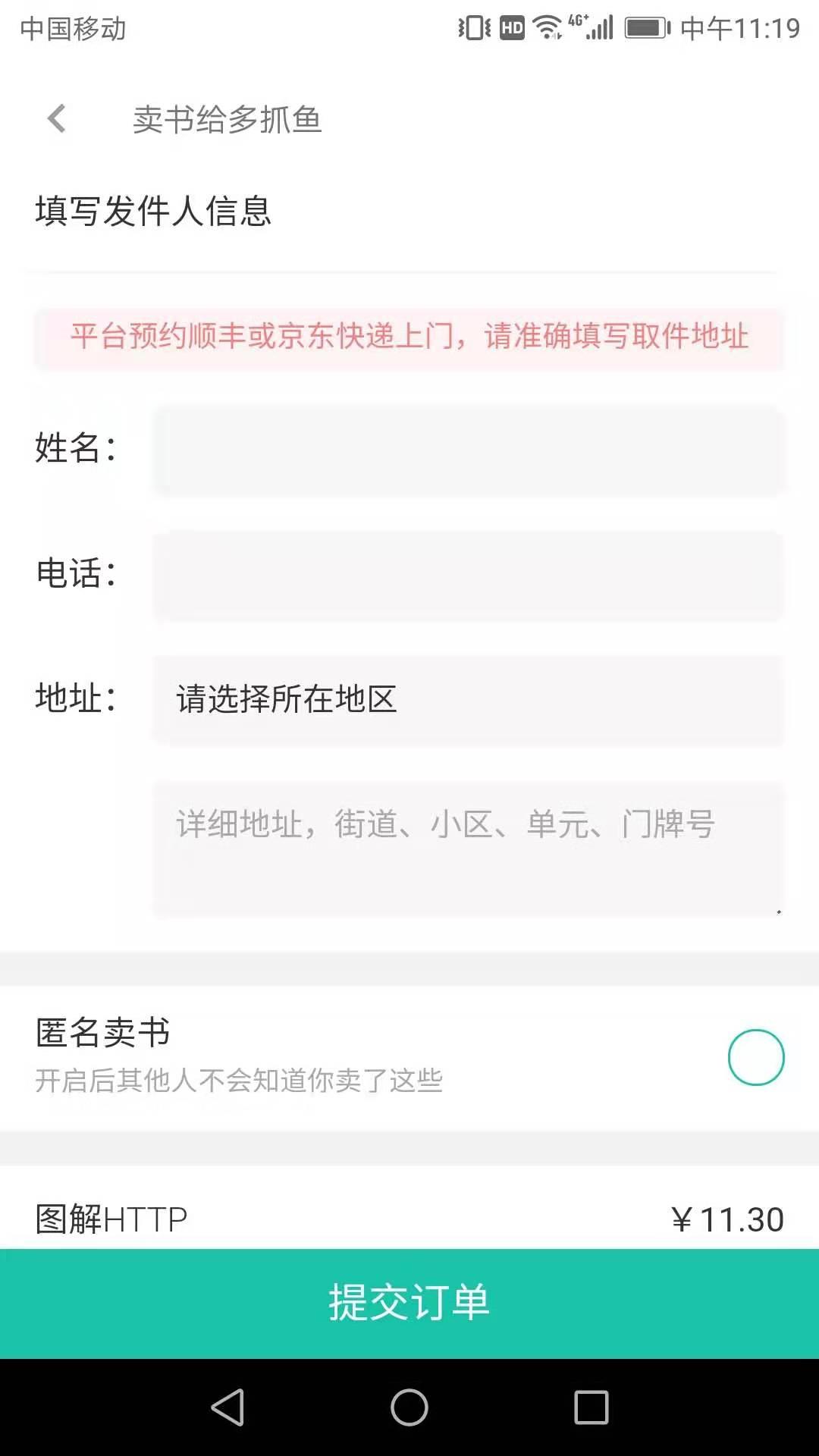The width and height of the screenshot is (819, 1456).
Task: Open system recent apps
Action: pyautogui.click(x=591, y=1408)
